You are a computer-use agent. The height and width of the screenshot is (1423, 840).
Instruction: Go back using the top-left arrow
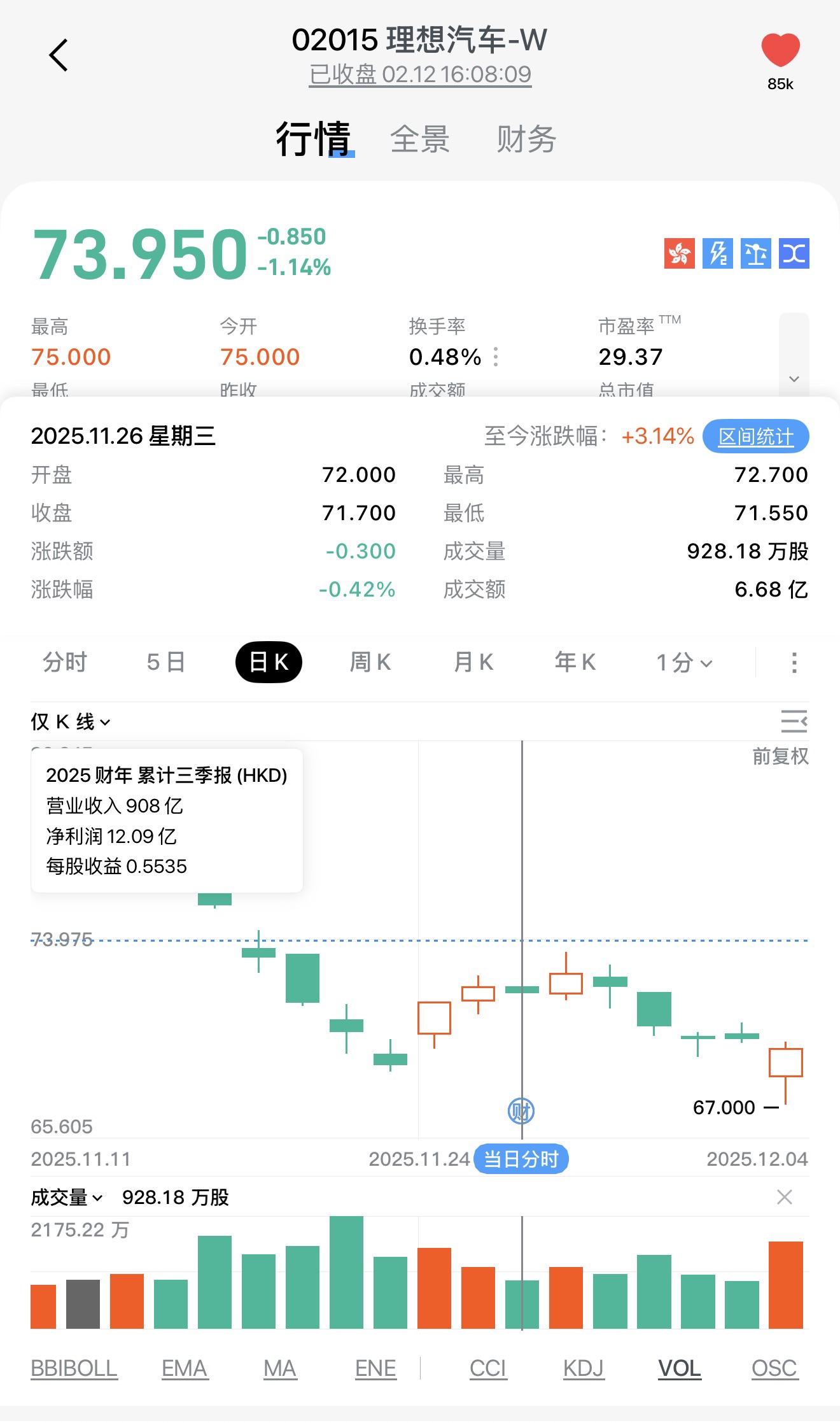pyautogui.click(x=59, y=55)
